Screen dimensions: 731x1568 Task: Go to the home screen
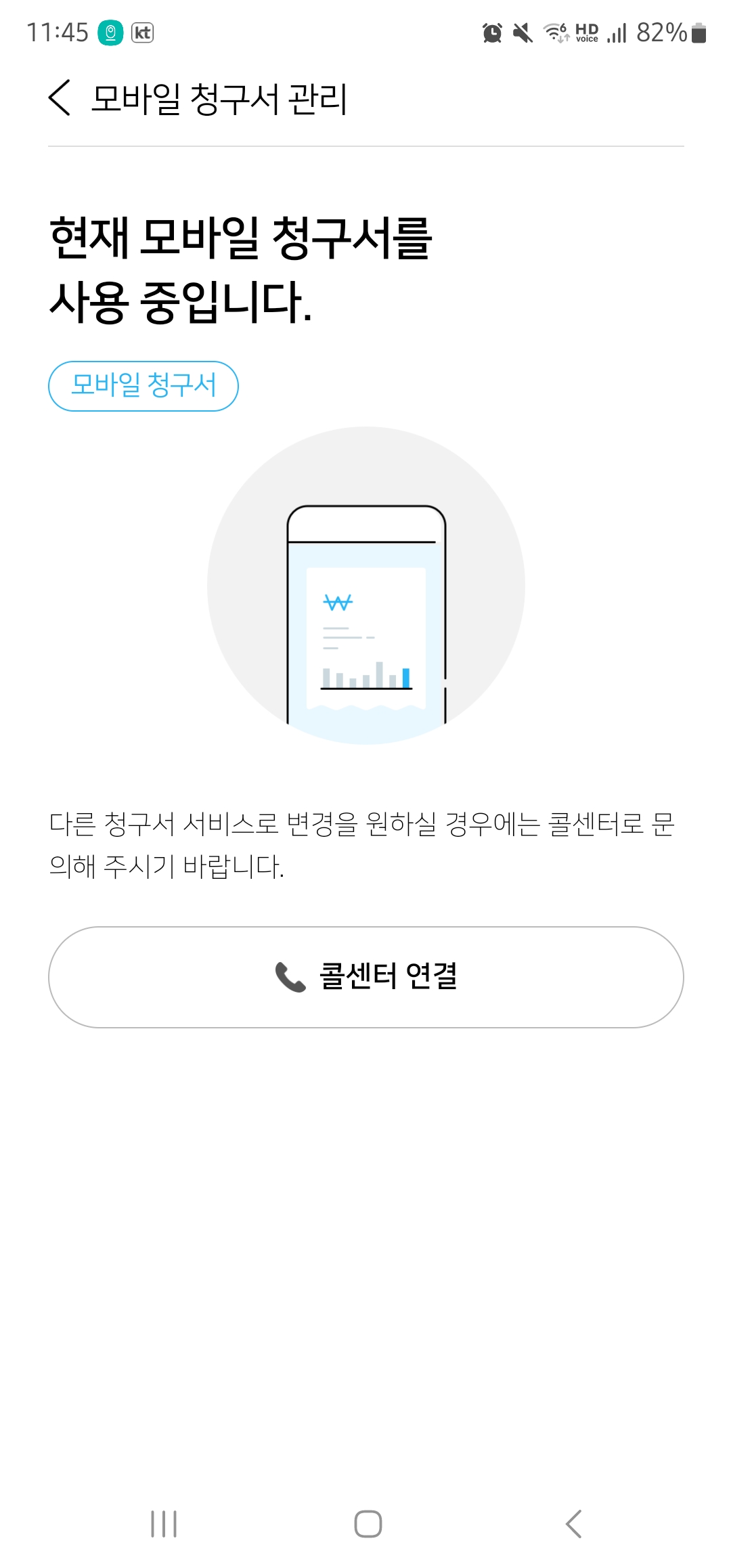pyautogui.click(x=368, y=1524)
